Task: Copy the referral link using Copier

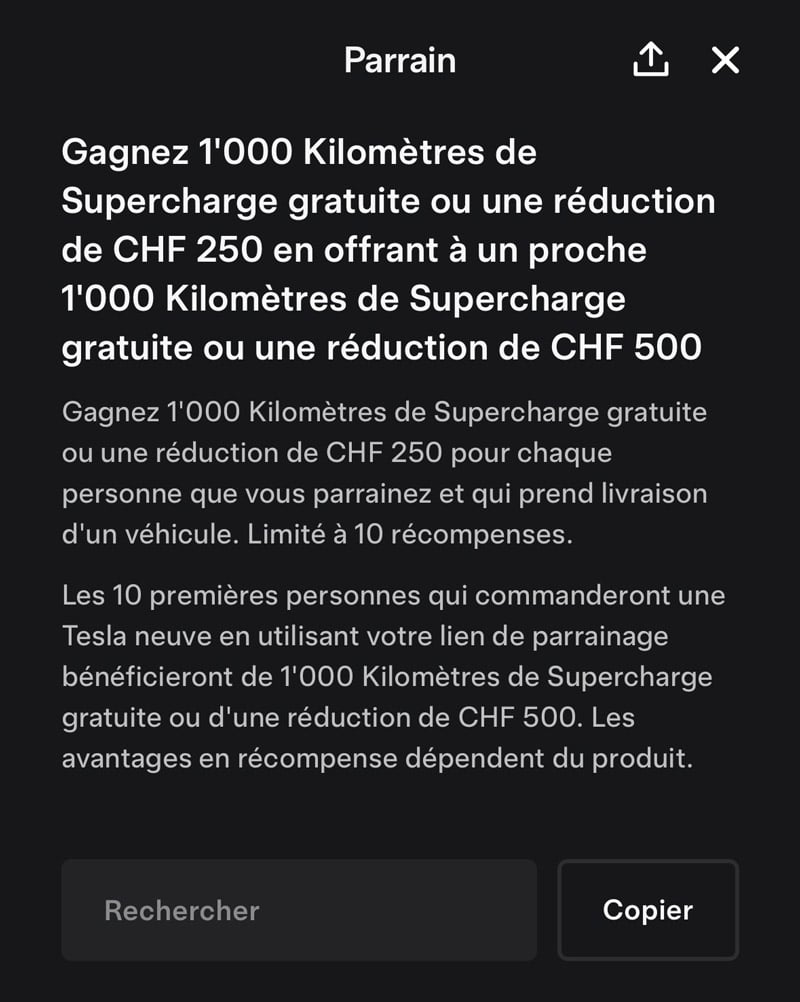Action: [x=648, y=910]
